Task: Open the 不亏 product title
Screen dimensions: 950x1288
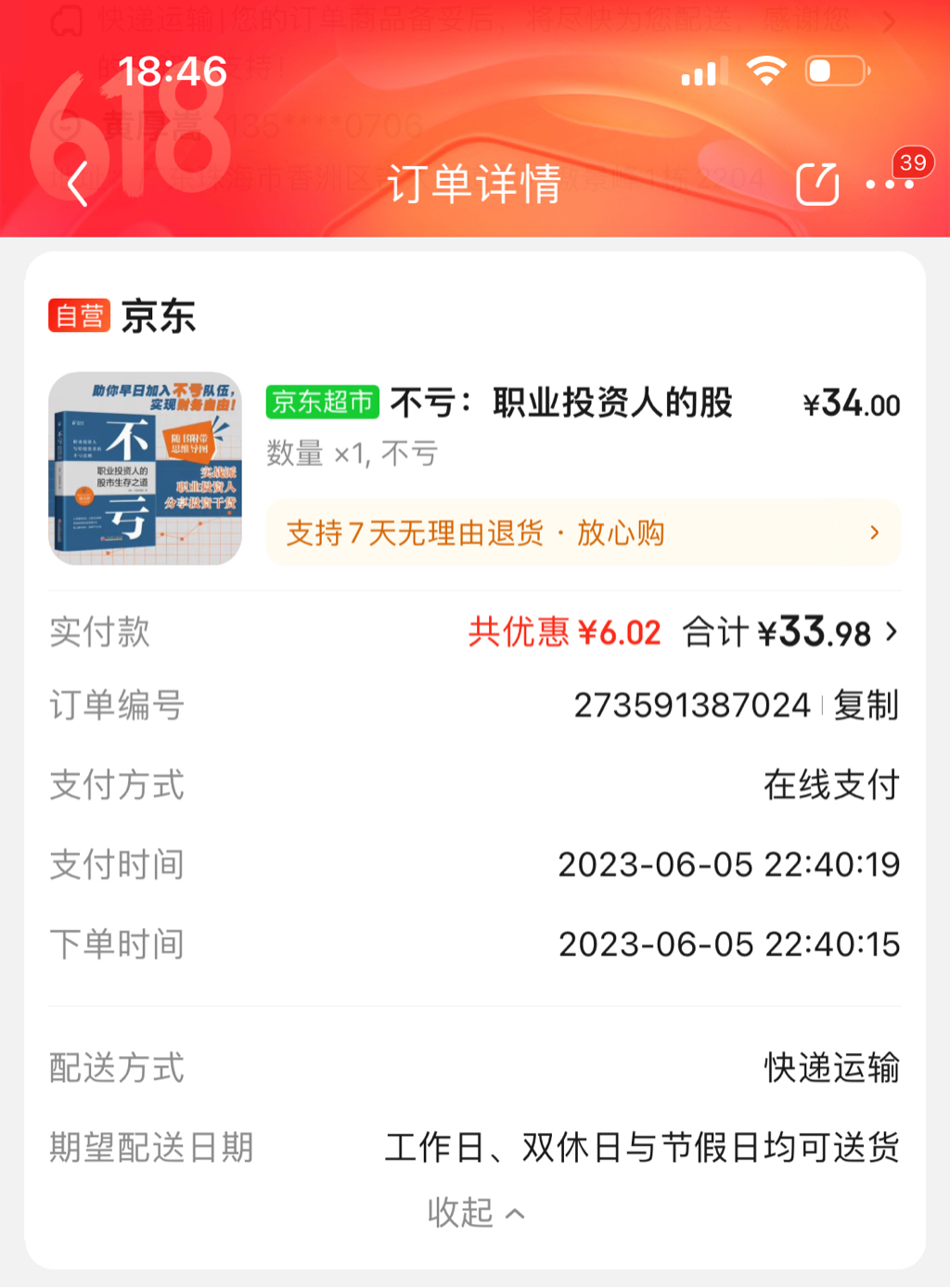Action: [x=561, y=403]
